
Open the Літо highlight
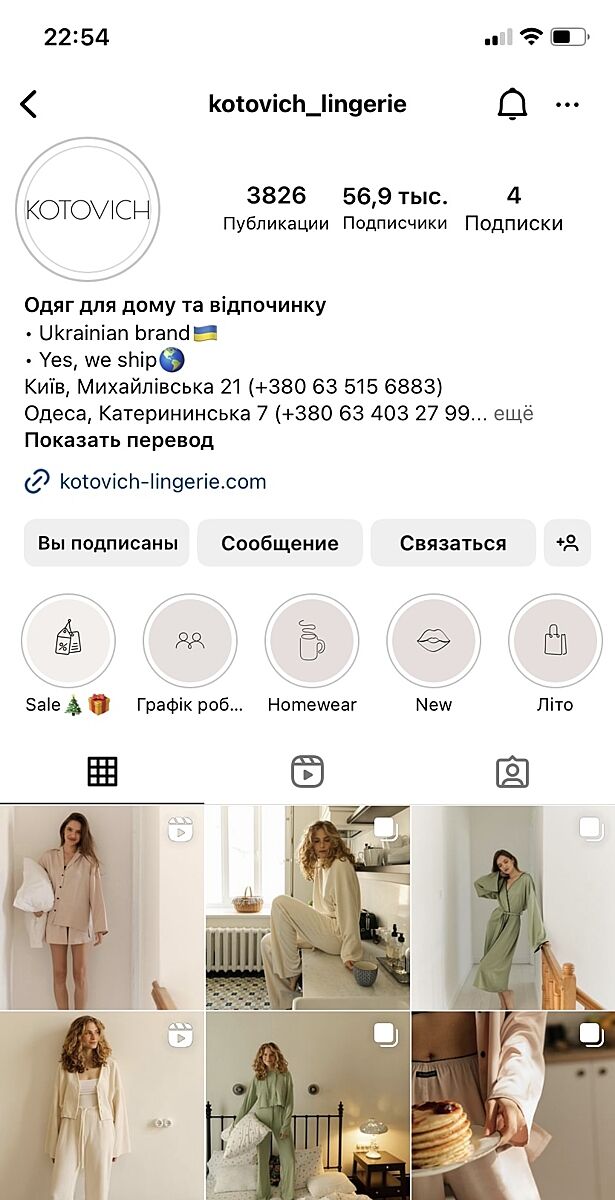pyautogui.click(x=554, y=642)
